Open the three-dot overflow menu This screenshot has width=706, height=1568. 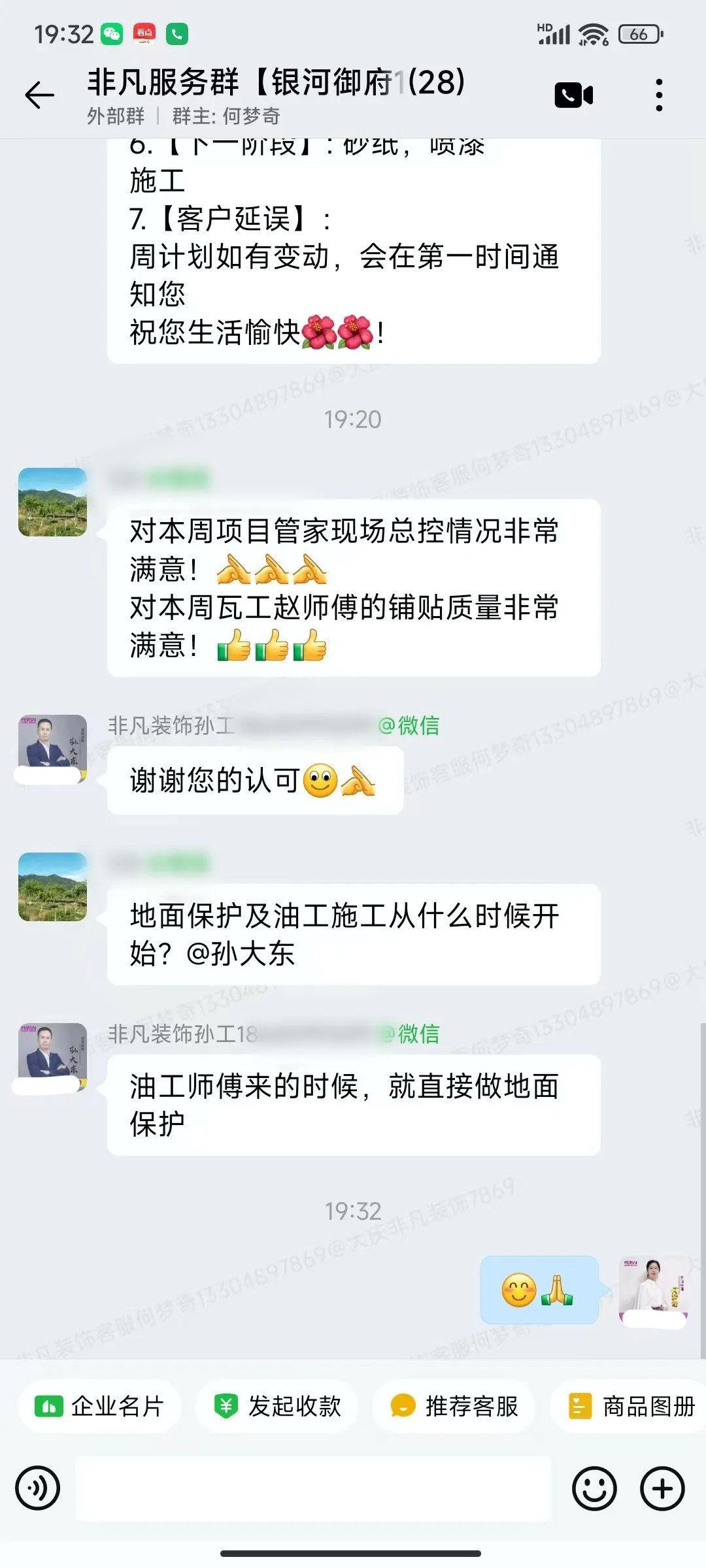point(659,95)
